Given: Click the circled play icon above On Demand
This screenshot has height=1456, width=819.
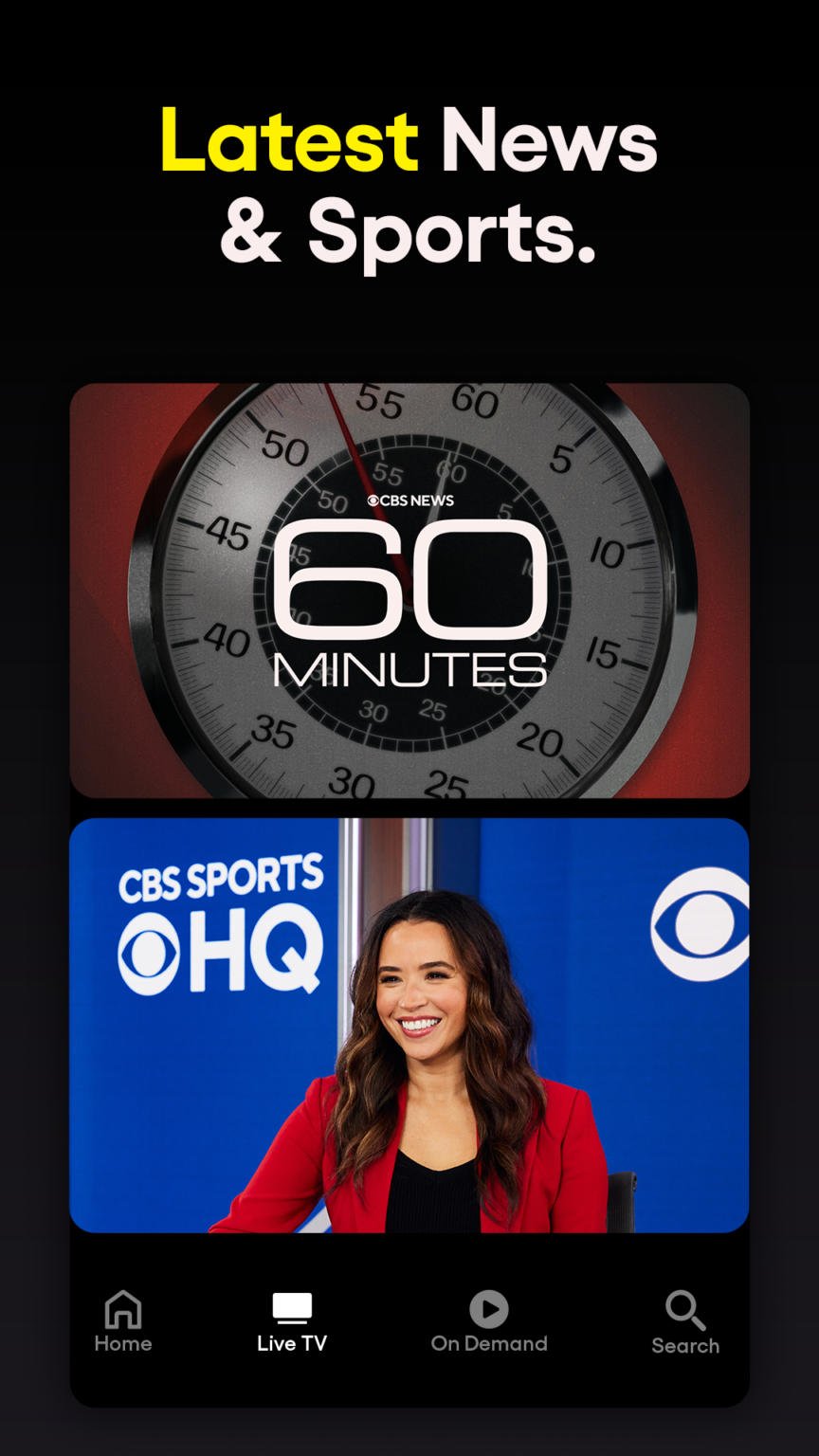Looking at the screenshot, I should click(x=489, y=1308).
